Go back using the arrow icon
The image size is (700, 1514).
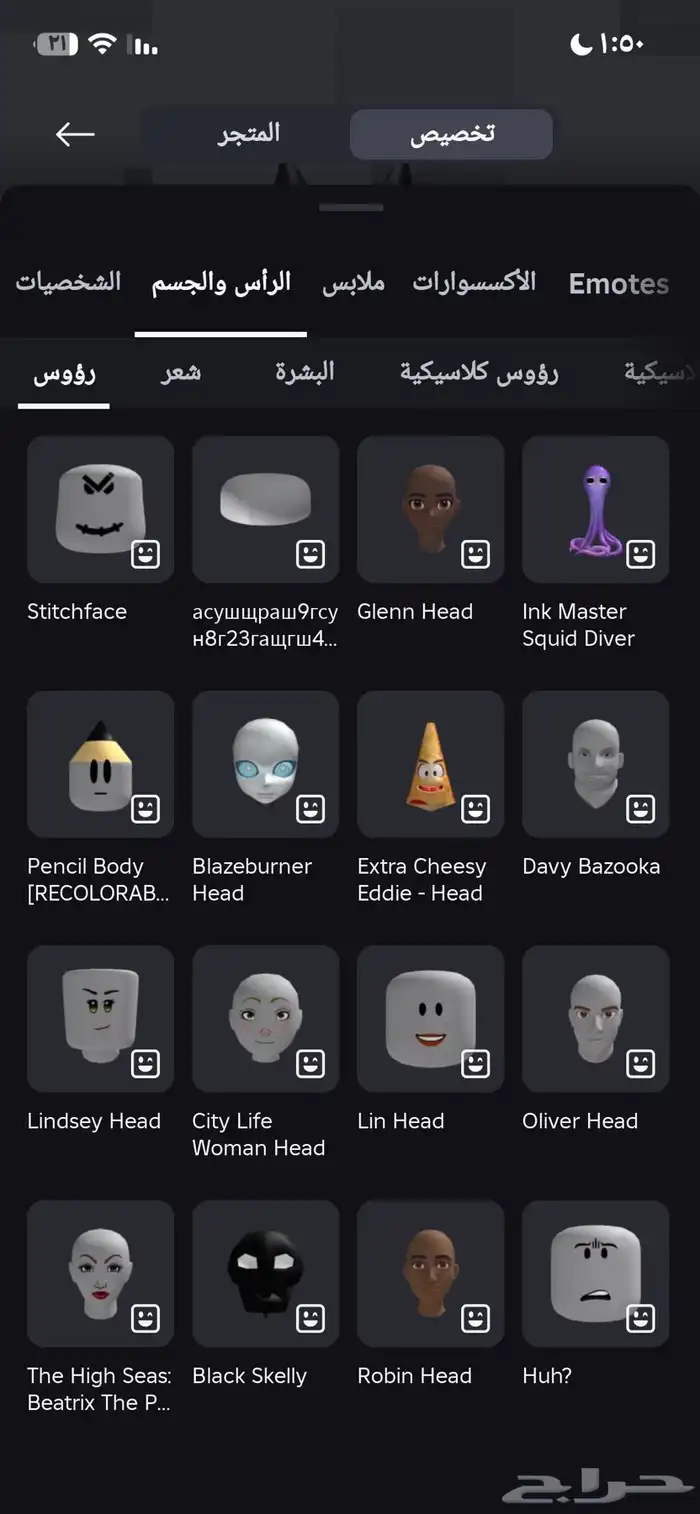pyautogui.click(x=75, y=134)
